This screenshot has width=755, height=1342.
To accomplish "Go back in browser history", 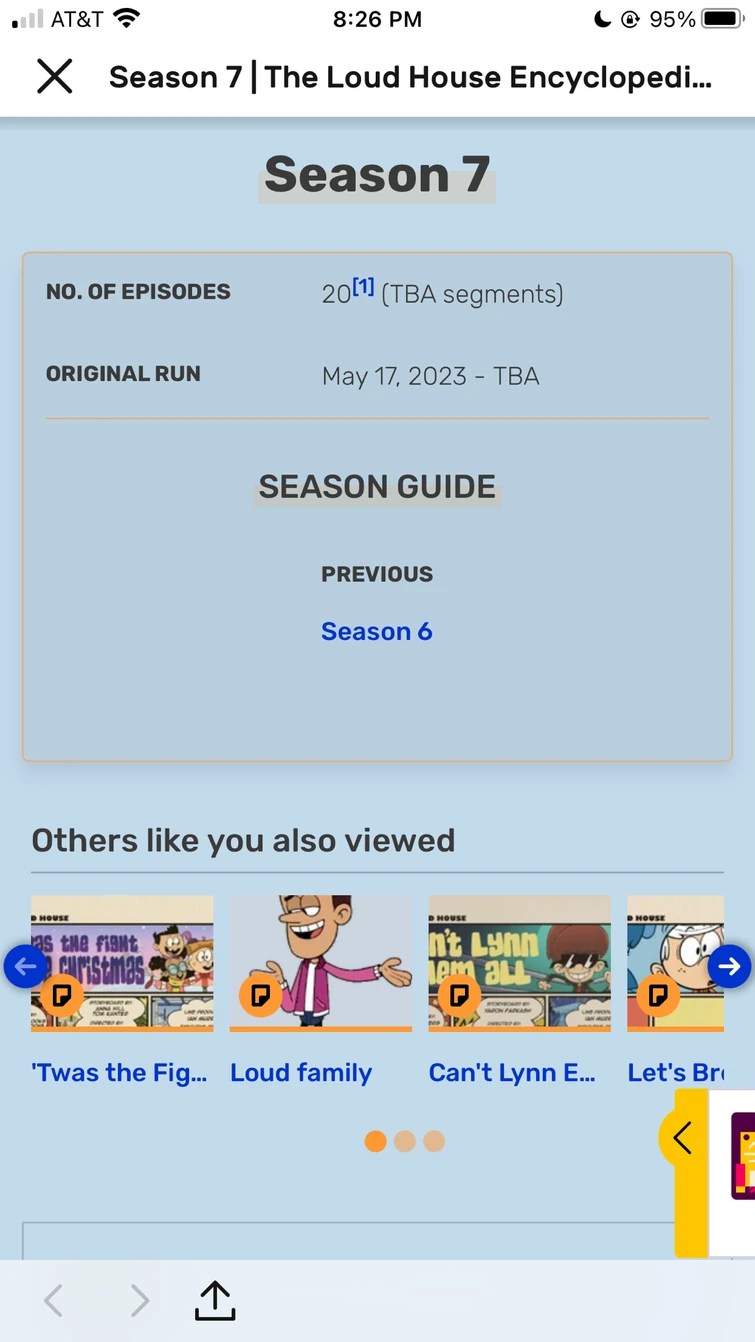I will pos(54,1300).
